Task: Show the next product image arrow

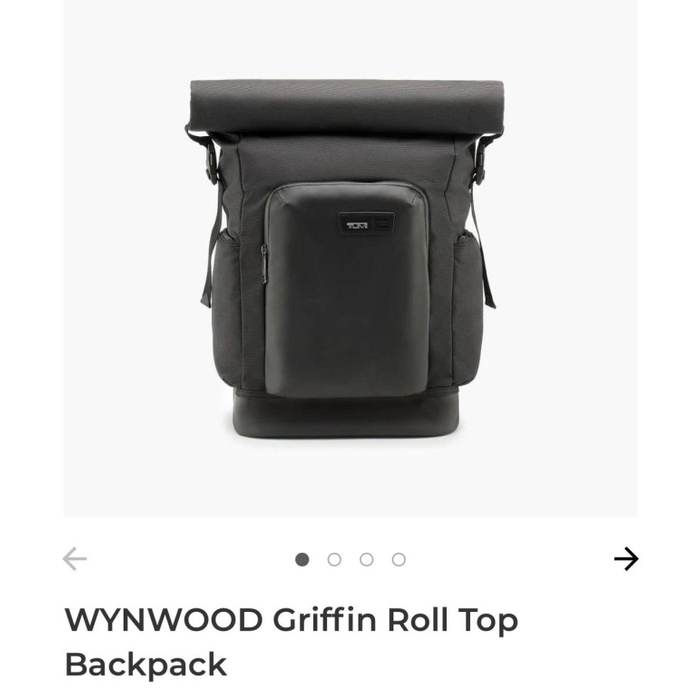Action: pos(626,559)
